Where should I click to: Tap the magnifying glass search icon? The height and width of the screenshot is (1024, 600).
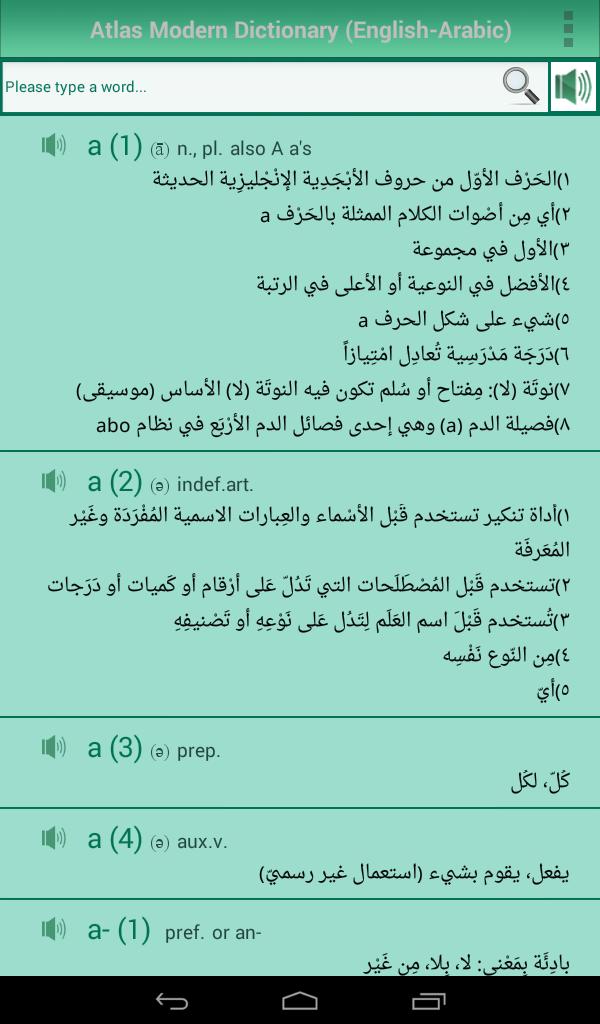[520, 86]
